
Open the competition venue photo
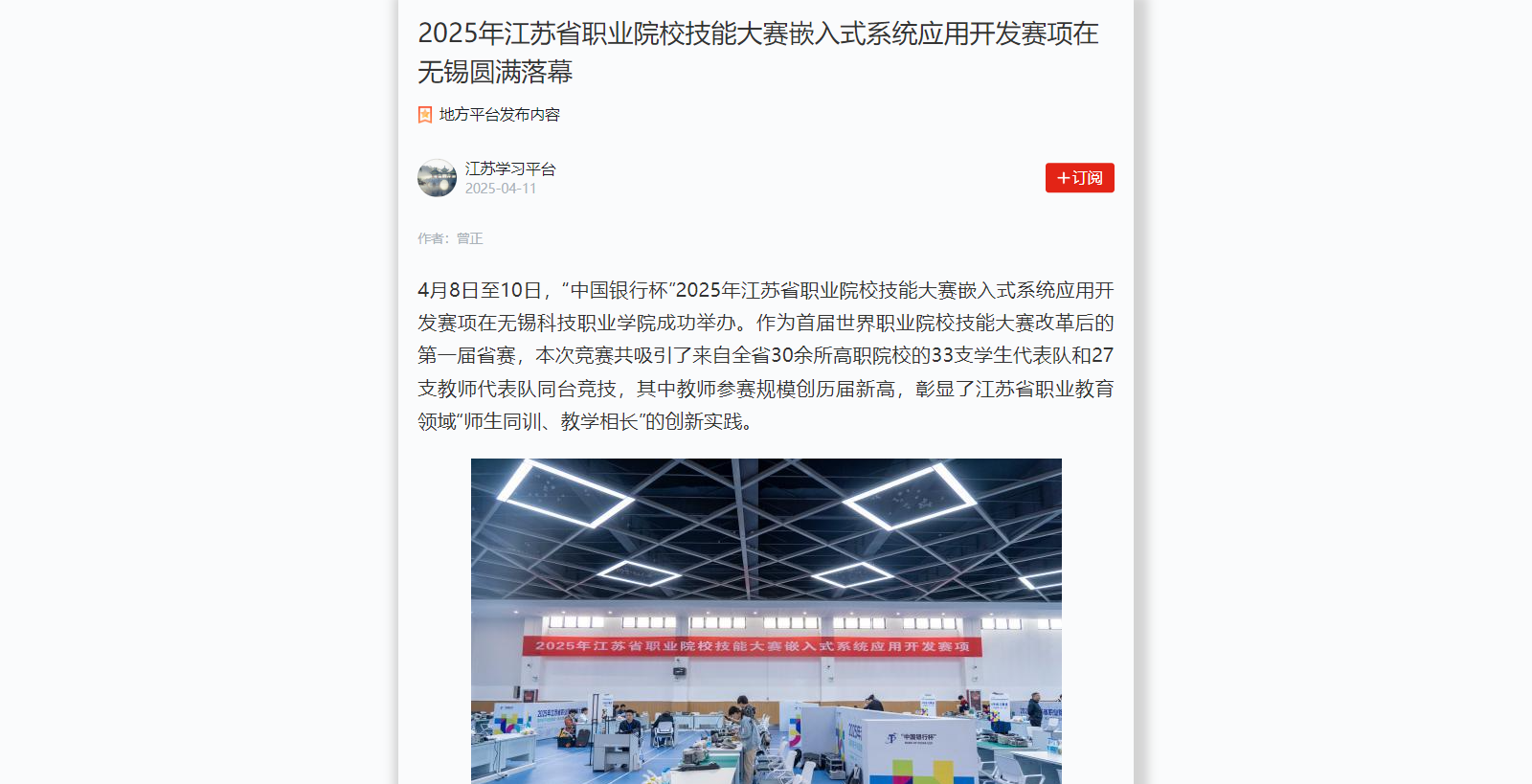click(766, 620)
